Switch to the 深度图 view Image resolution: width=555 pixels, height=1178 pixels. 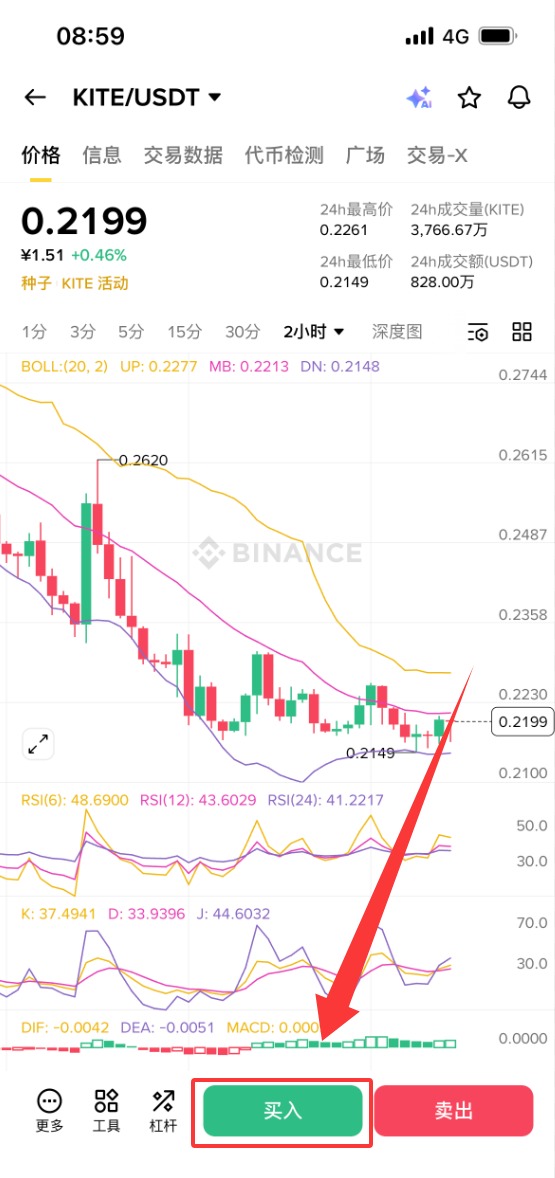[397, 331]
